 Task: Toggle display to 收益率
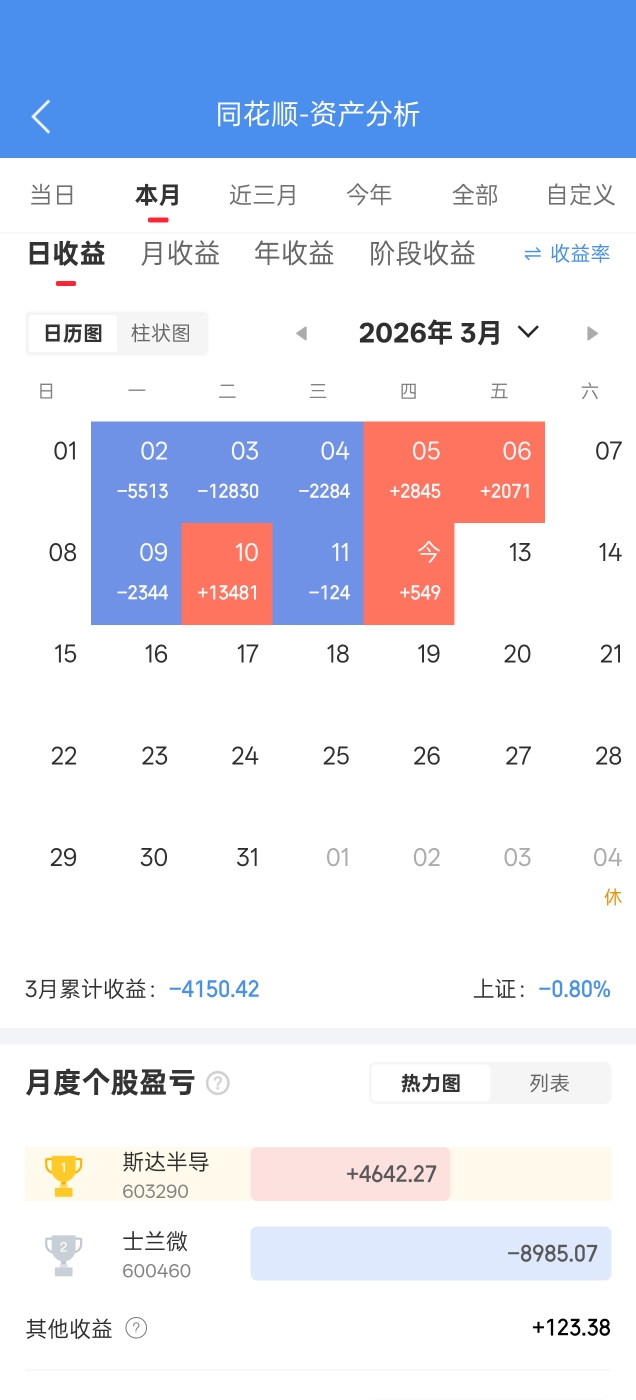(567, 254)
